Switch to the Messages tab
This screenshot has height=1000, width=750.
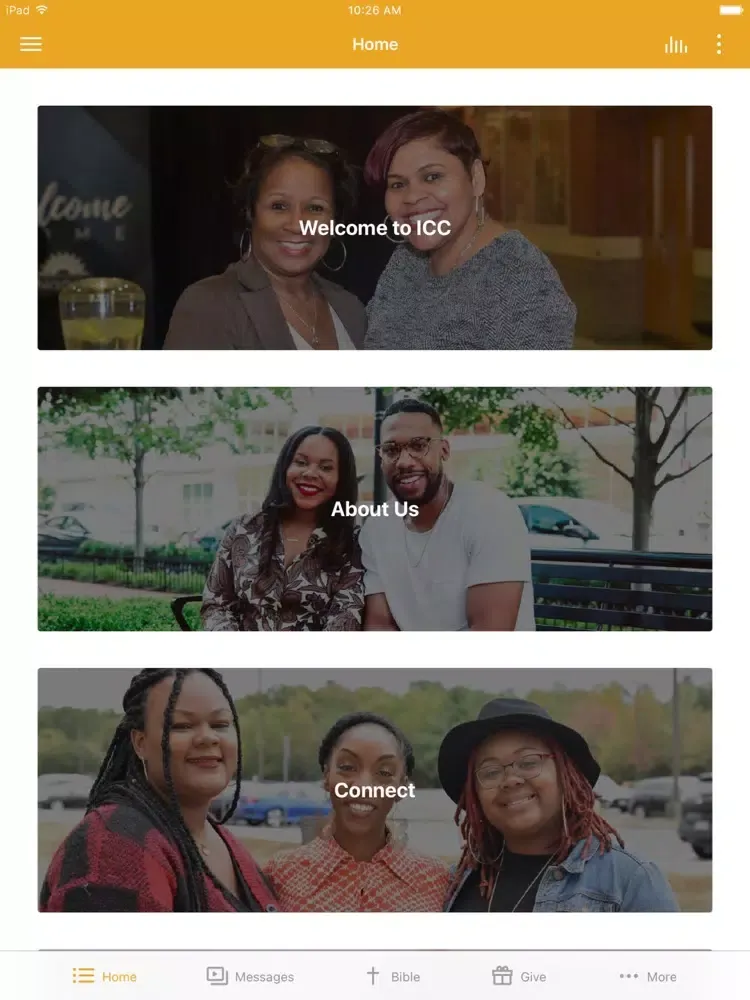pos(250,976)
